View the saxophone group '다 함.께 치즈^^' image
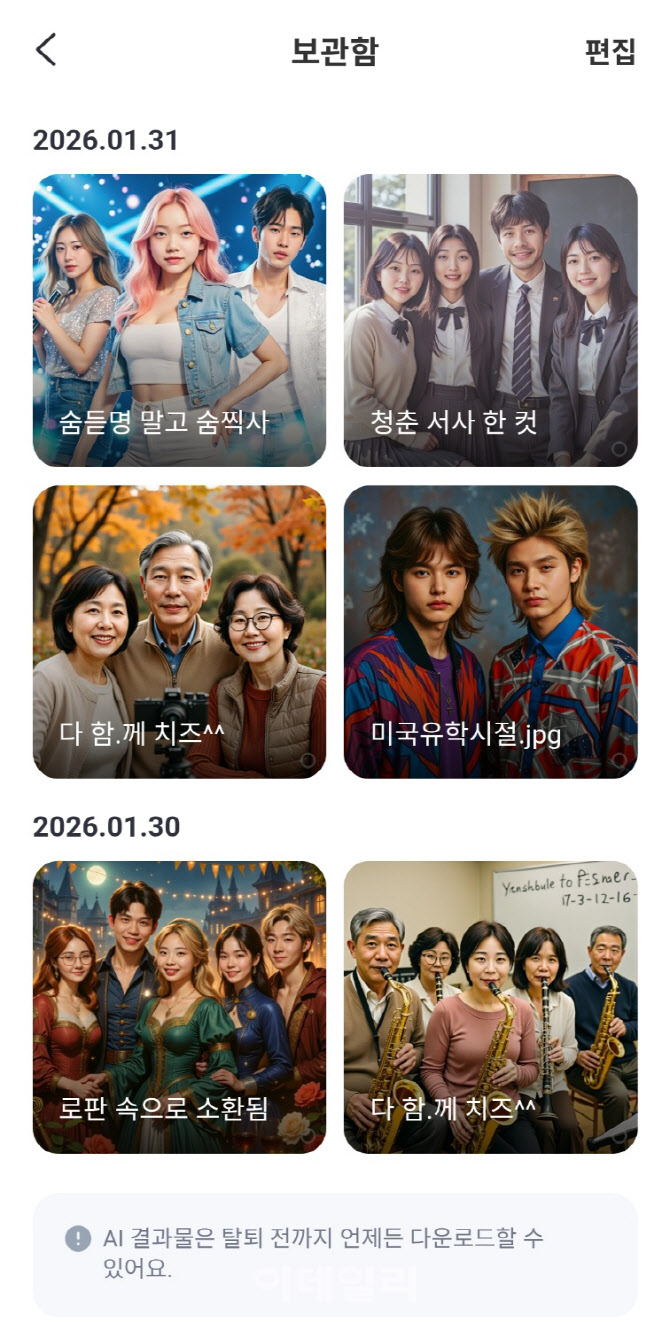The height and width of the screenshot is (1323, 670). click(x=490, y=1007)
